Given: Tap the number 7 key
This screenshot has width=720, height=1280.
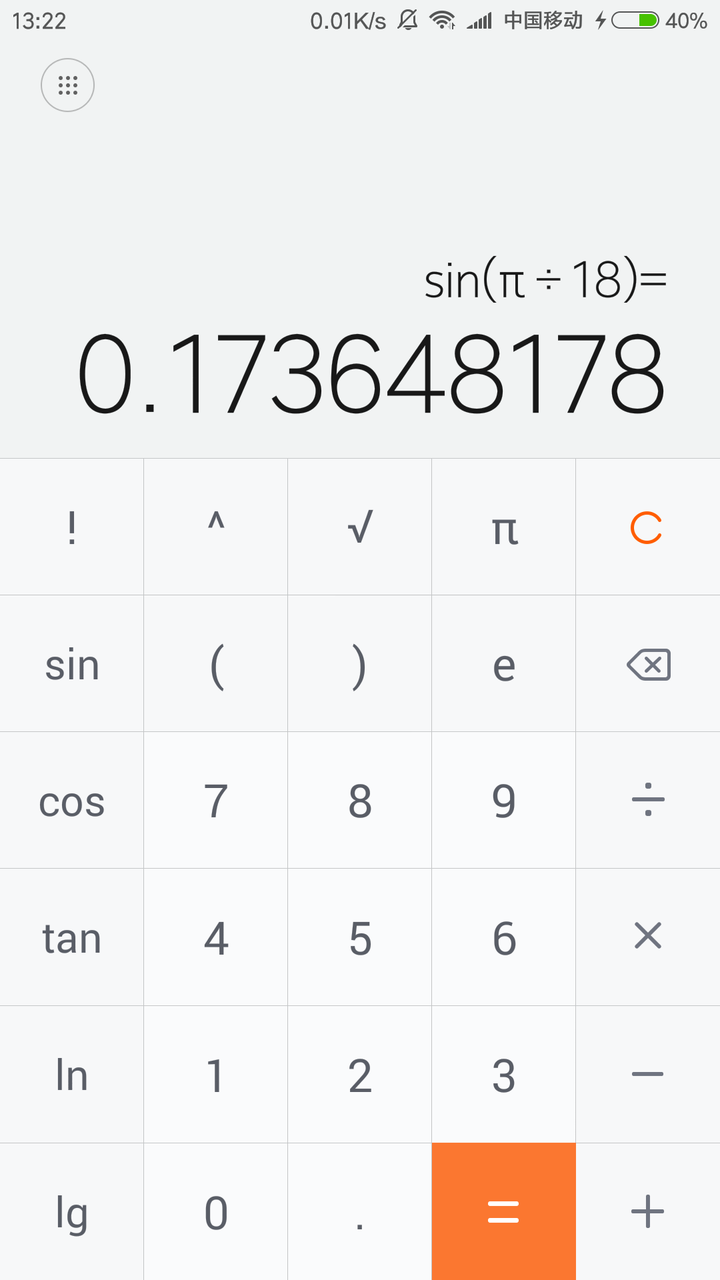Looking at the screenshot, I should 215,800.
